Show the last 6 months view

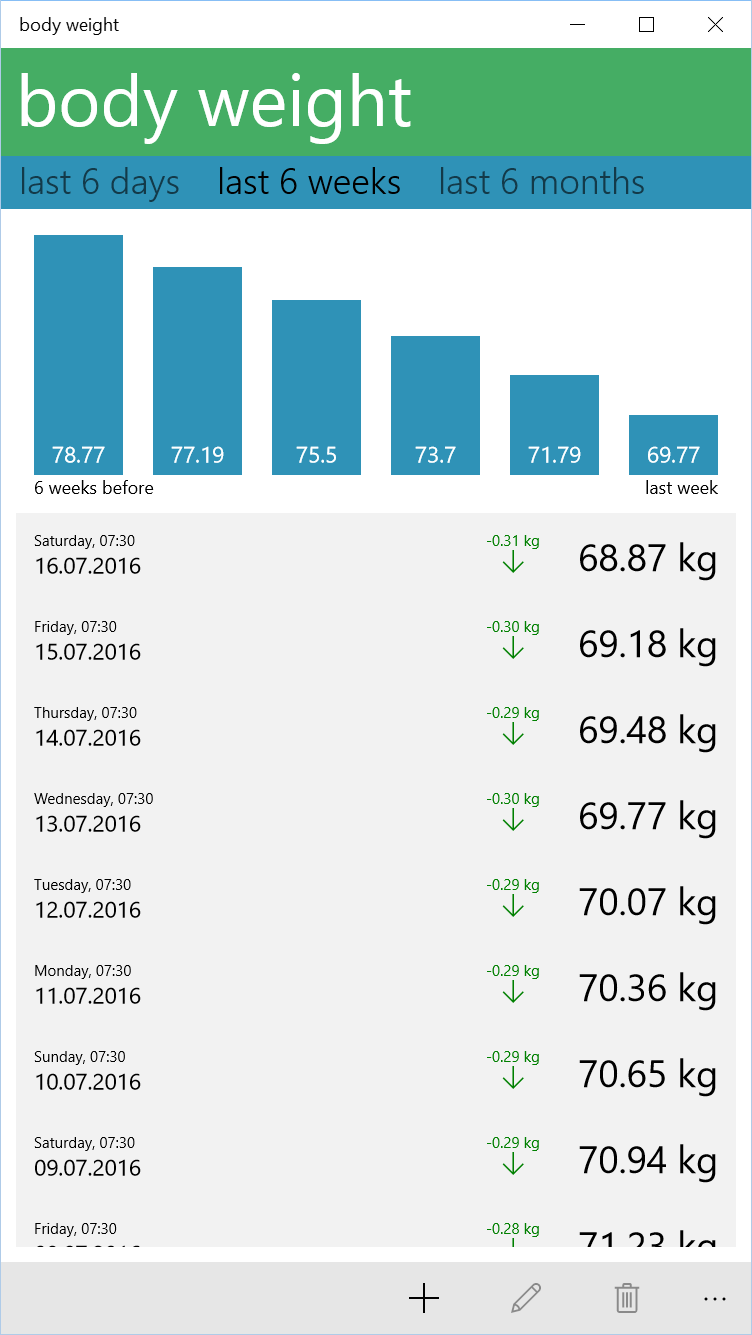click(541, 183)
